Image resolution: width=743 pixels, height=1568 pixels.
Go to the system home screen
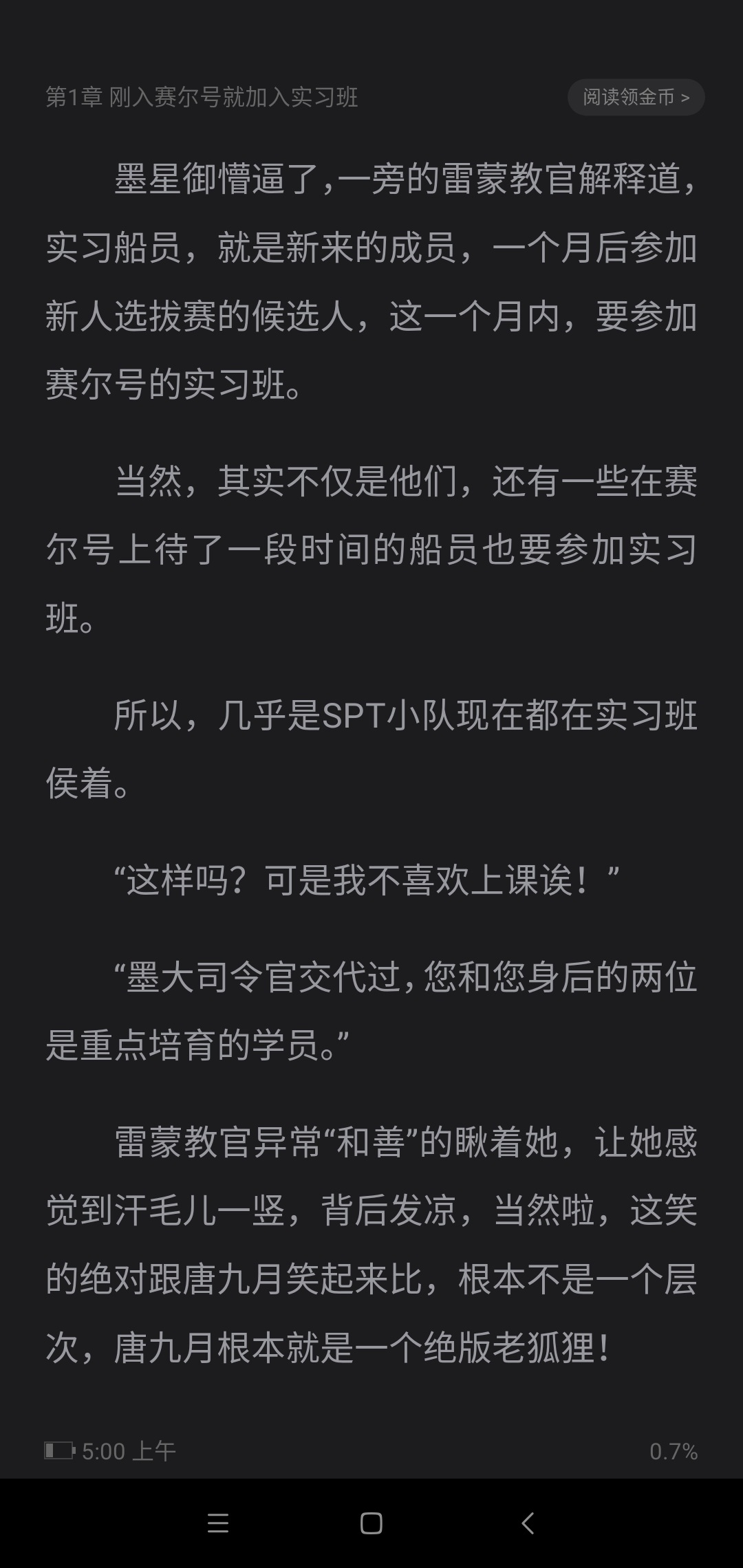point(371,1523)
